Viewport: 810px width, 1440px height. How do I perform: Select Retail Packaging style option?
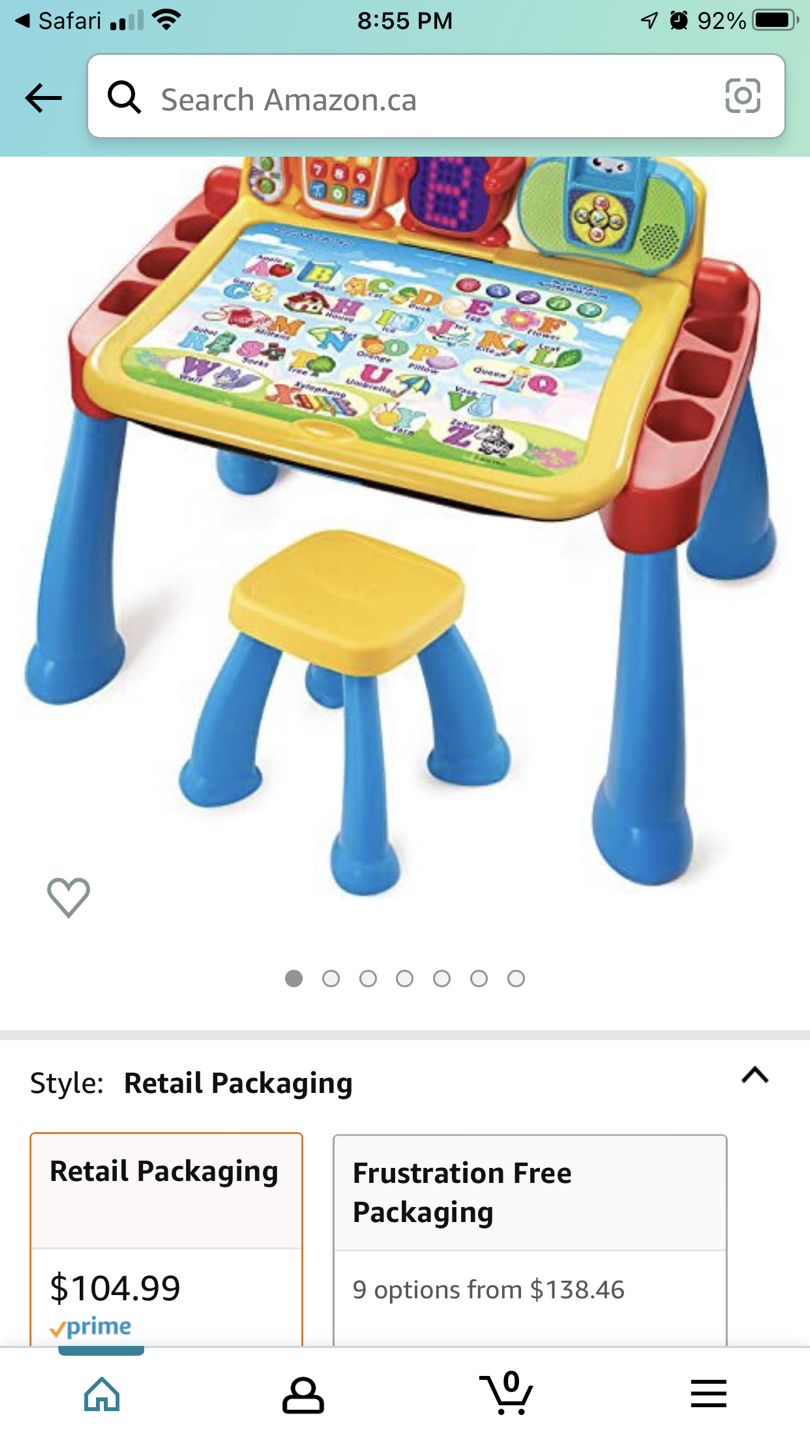click(x=166, y=1240)
